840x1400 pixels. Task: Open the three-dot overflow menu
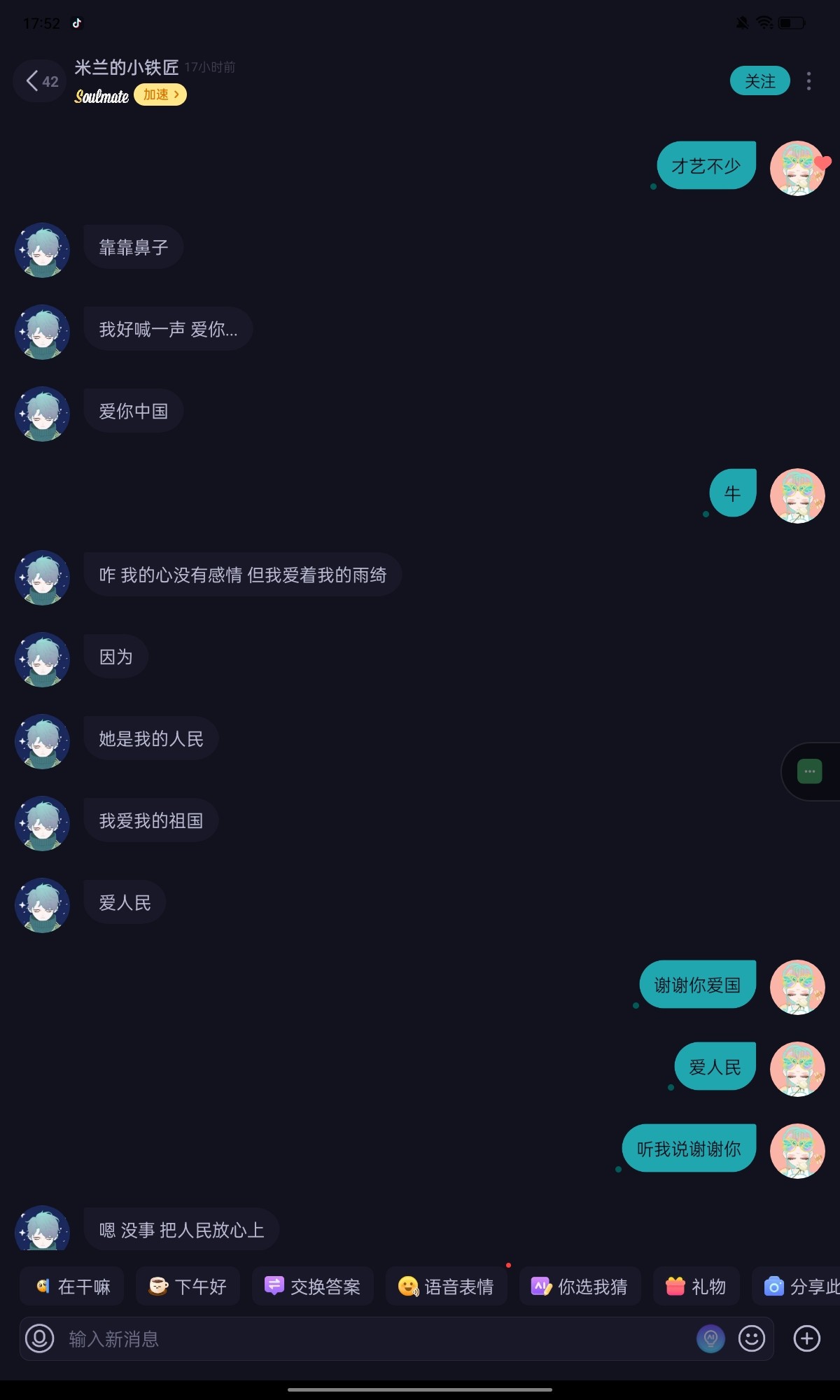point(809,81)
